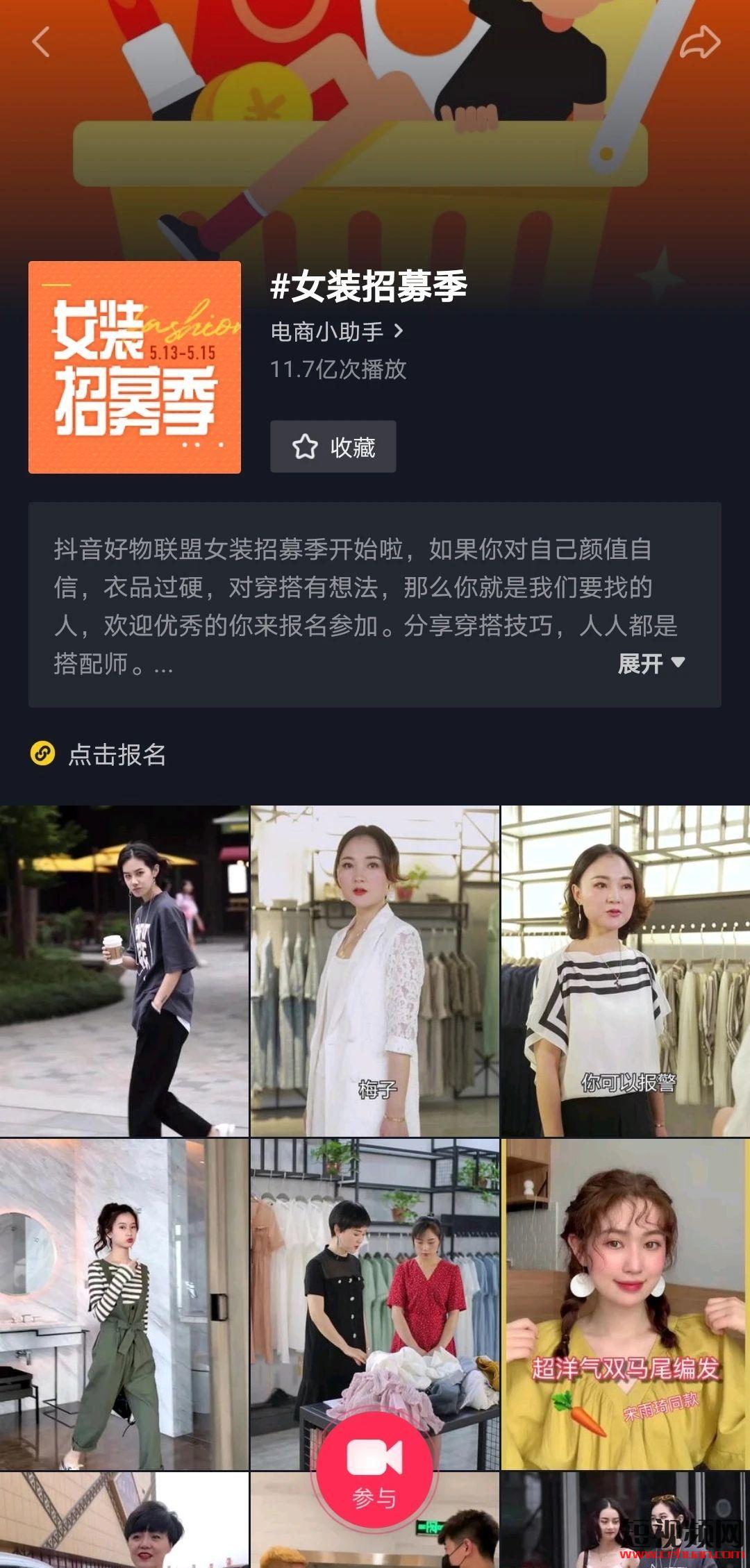Expand the description with 展开

(651, 663)
